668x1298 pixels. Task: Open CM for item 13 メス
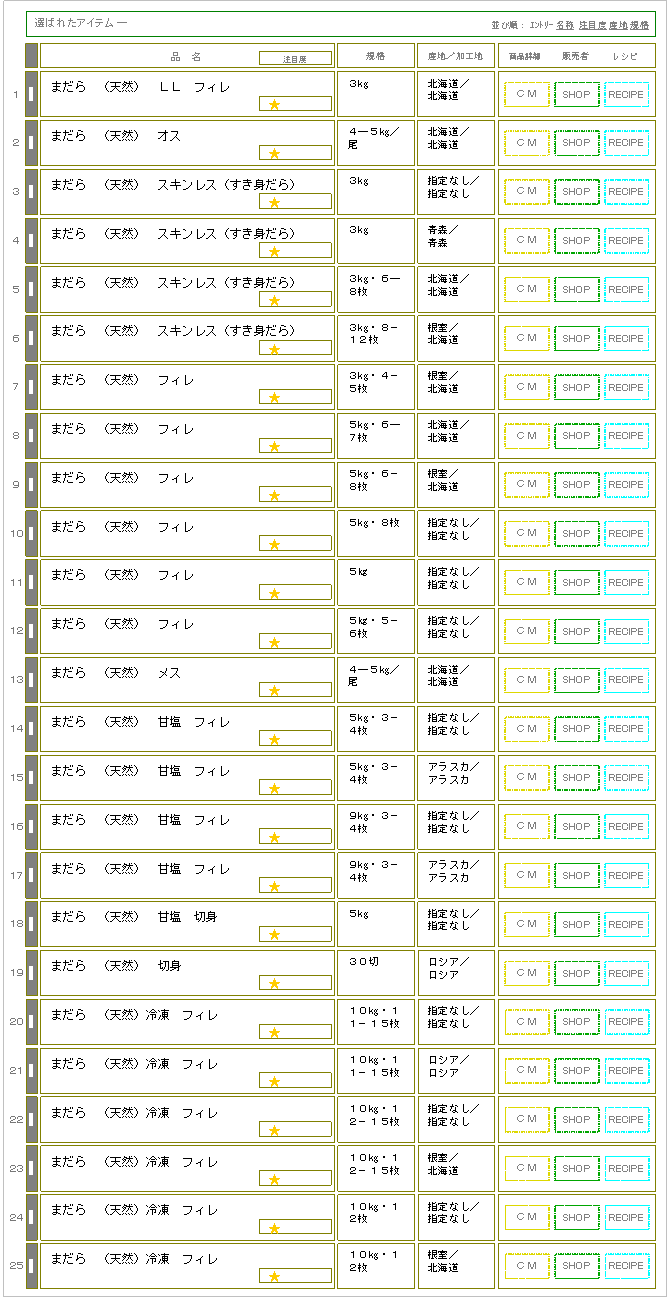(526, 680)
